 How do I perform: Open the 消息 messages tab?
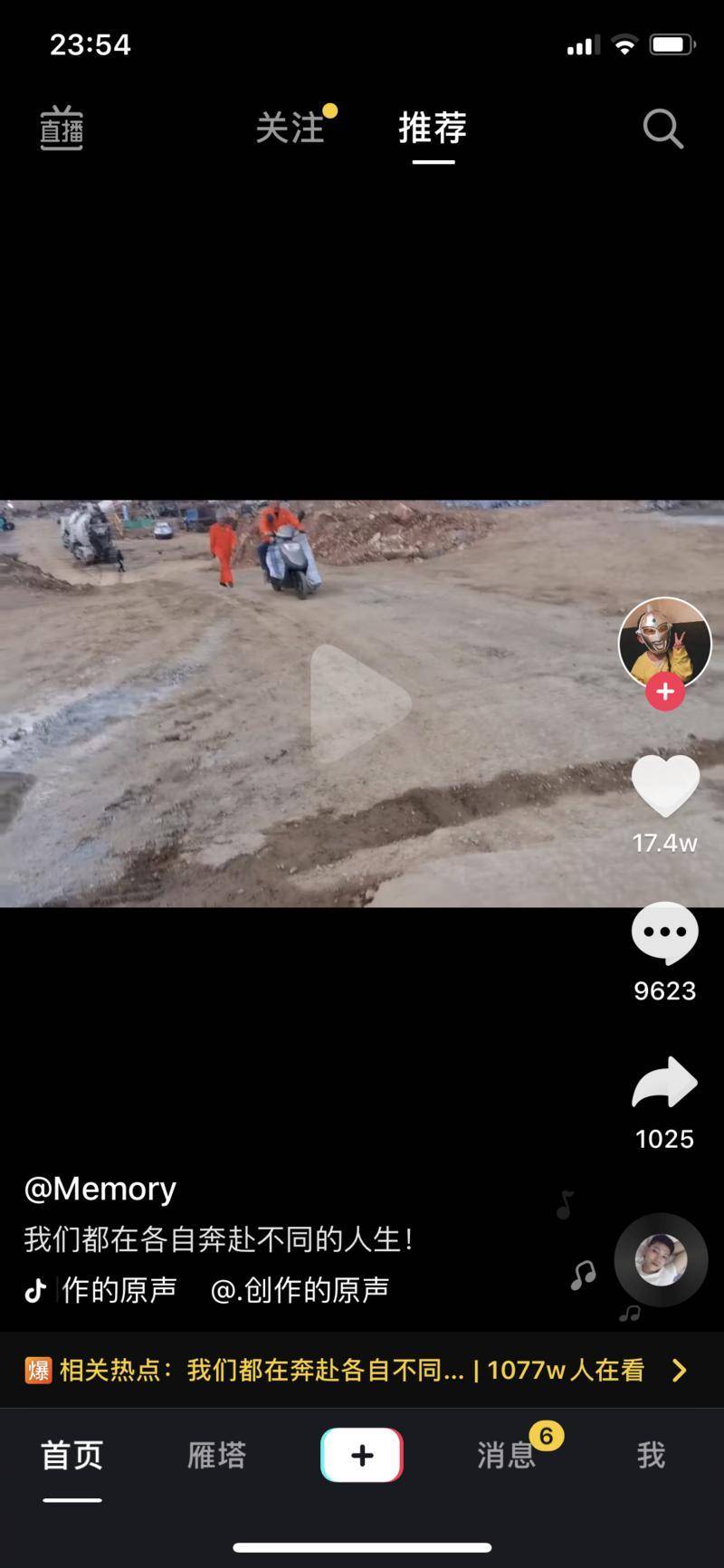point(507,1455)
